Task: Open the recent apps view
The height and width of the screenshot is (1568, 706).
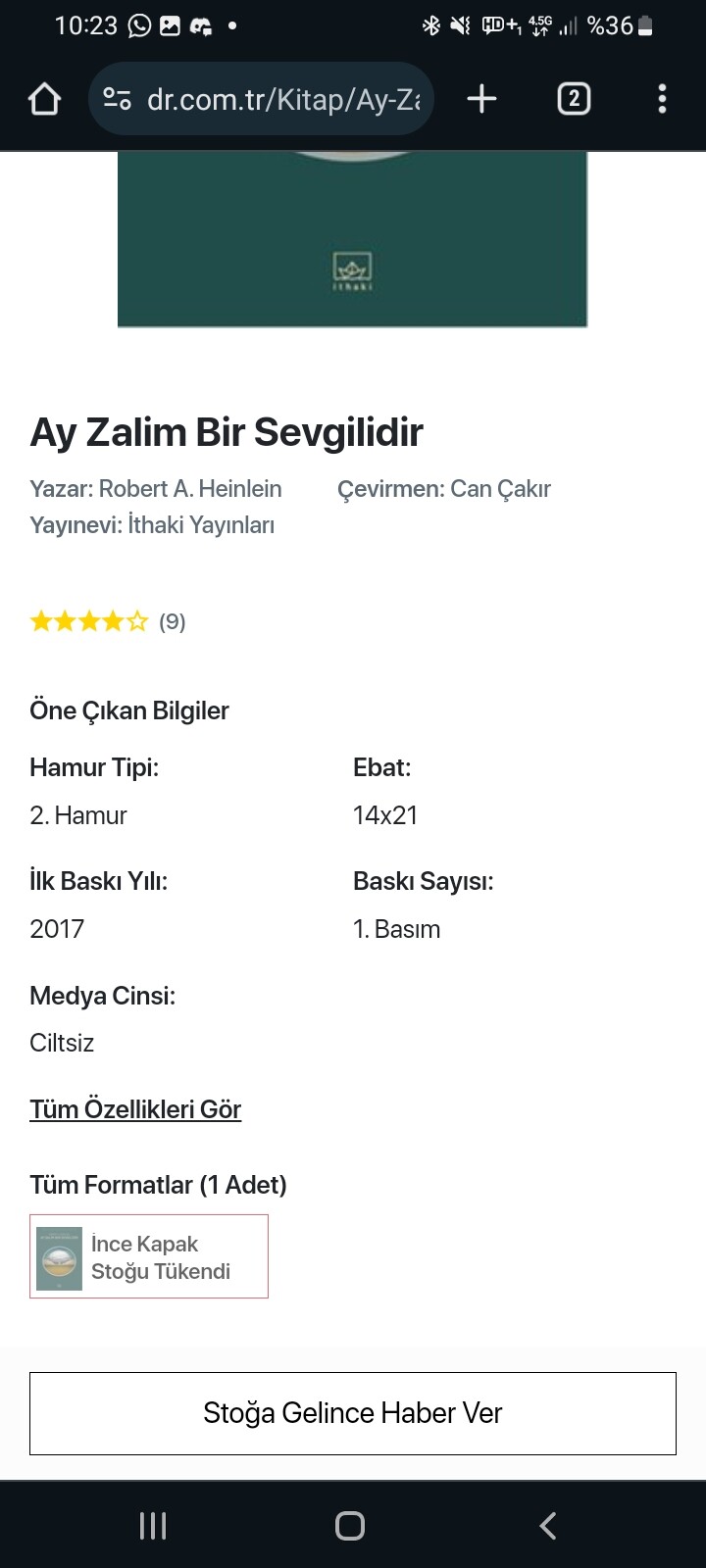Action: tap(153, 1526)
